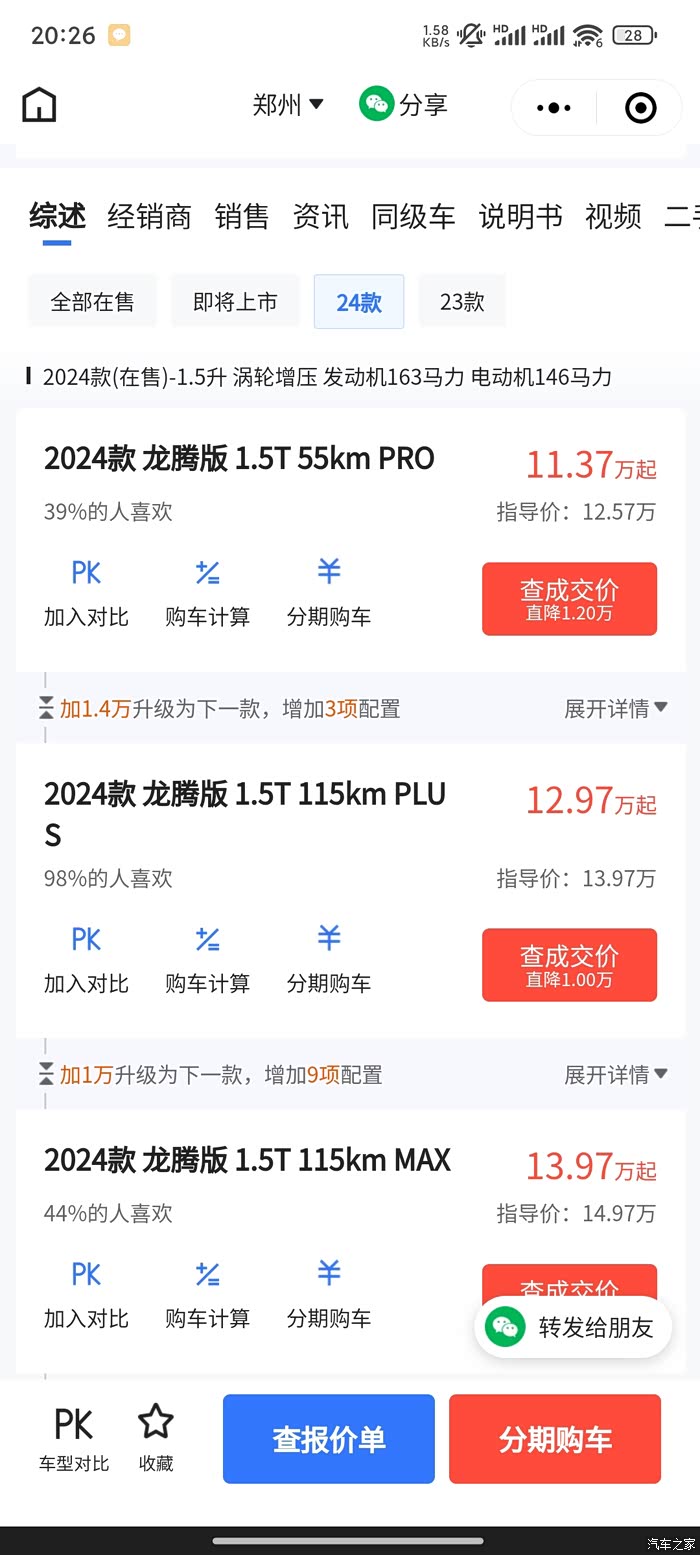Filter models by 即将上市
The height and width of the screenshot is (1555, 700).
[235, 302]
